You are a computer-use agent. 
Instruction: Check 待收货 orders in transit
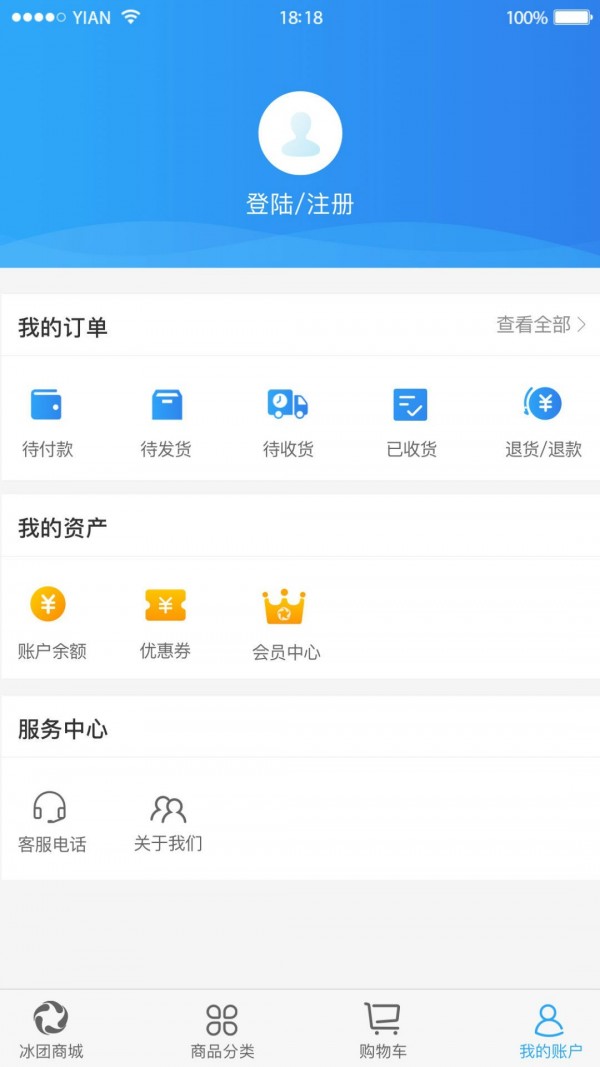tap(288, 421)
